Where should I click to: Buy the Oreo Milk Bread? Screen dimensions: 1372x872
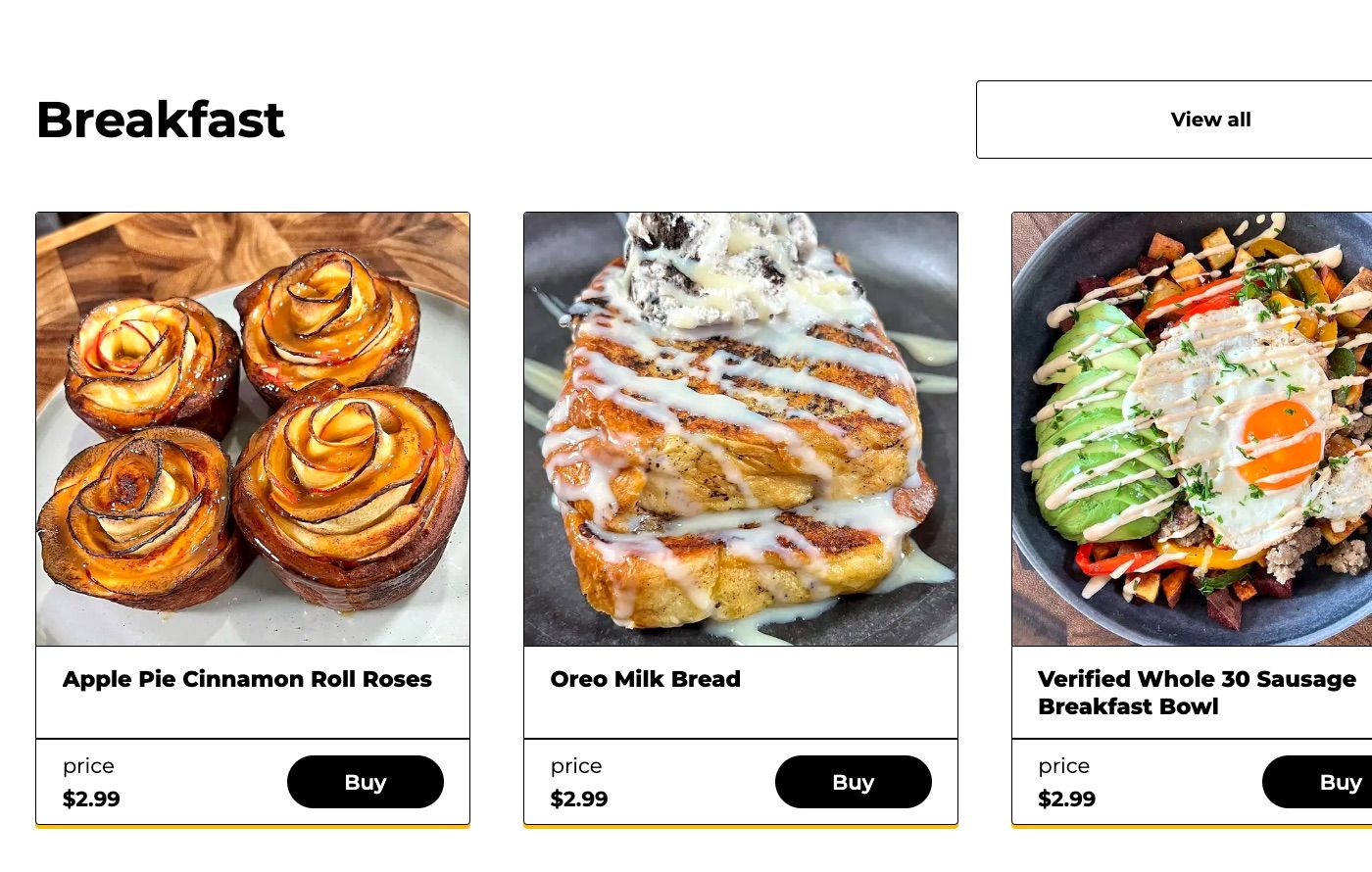[853, 782]
